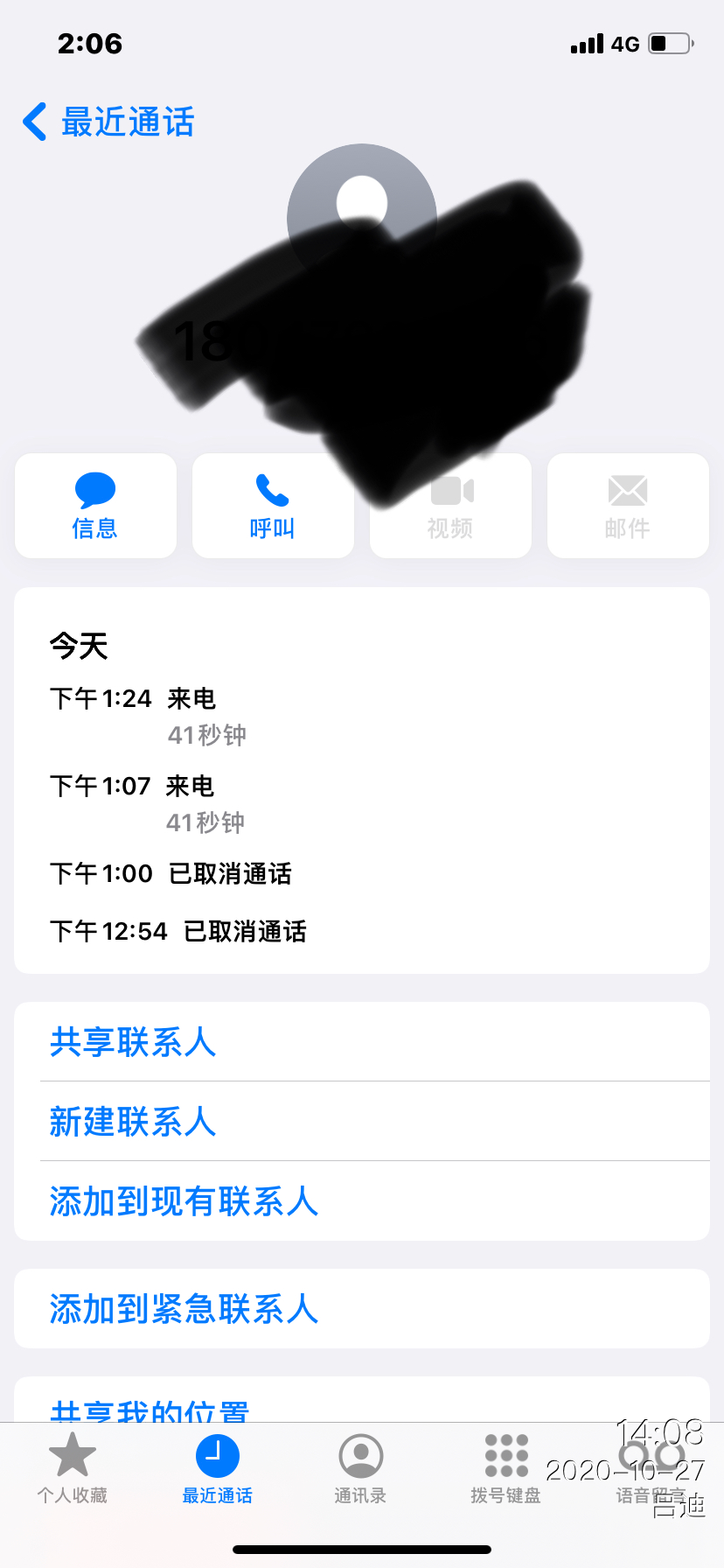
Task: Go back to 最近通话 list
Action: tap(108, 122)
